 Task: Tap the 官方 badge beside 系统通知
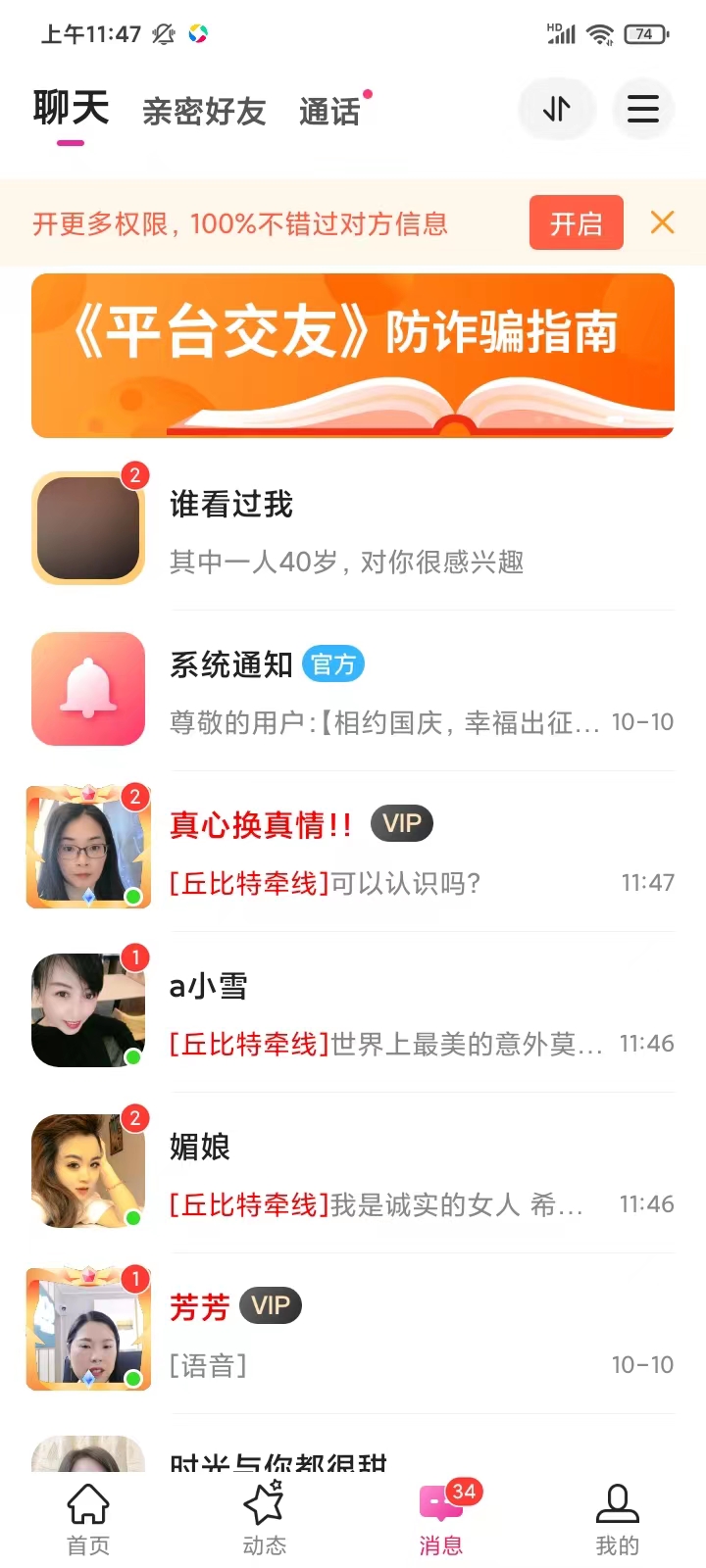pos(334,663)
